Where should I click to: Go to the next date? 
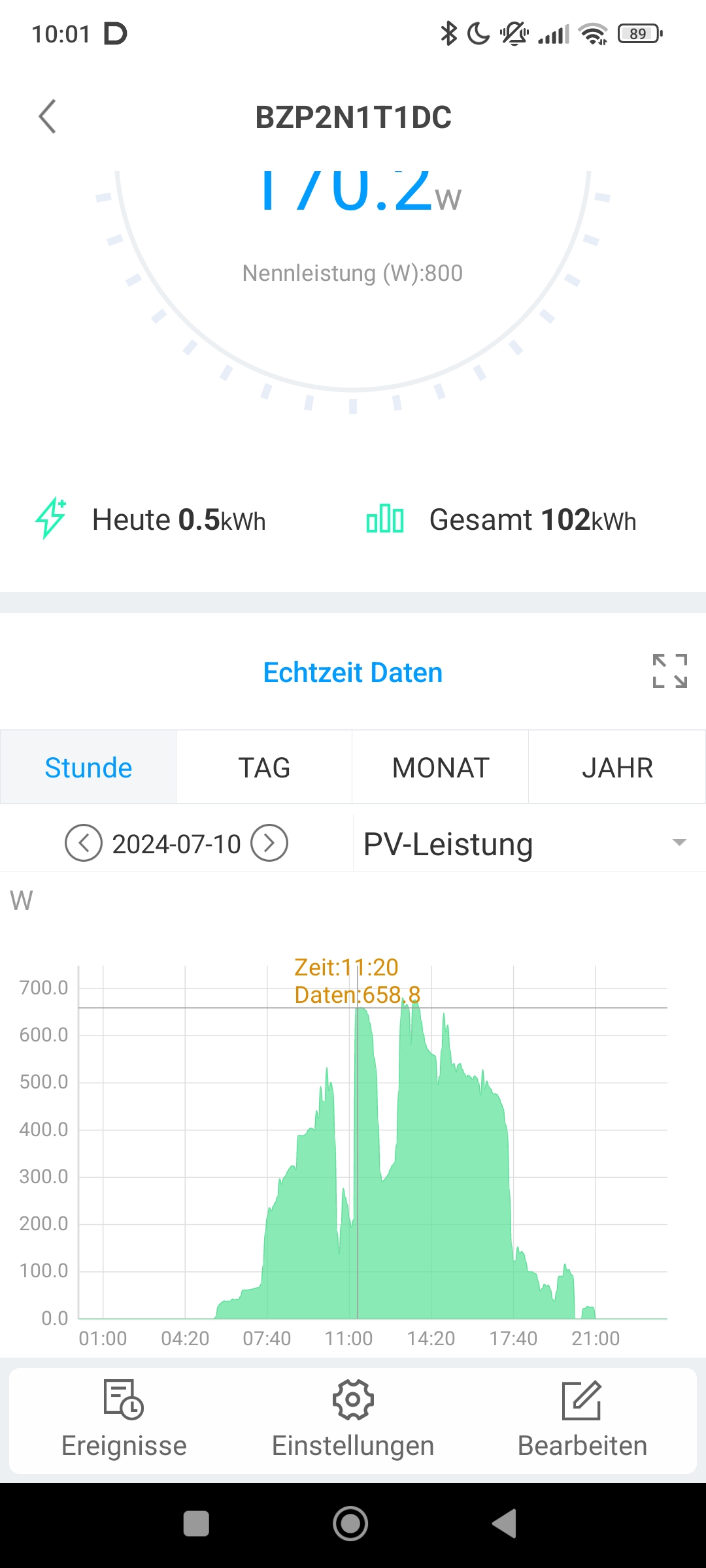(269, 843)
